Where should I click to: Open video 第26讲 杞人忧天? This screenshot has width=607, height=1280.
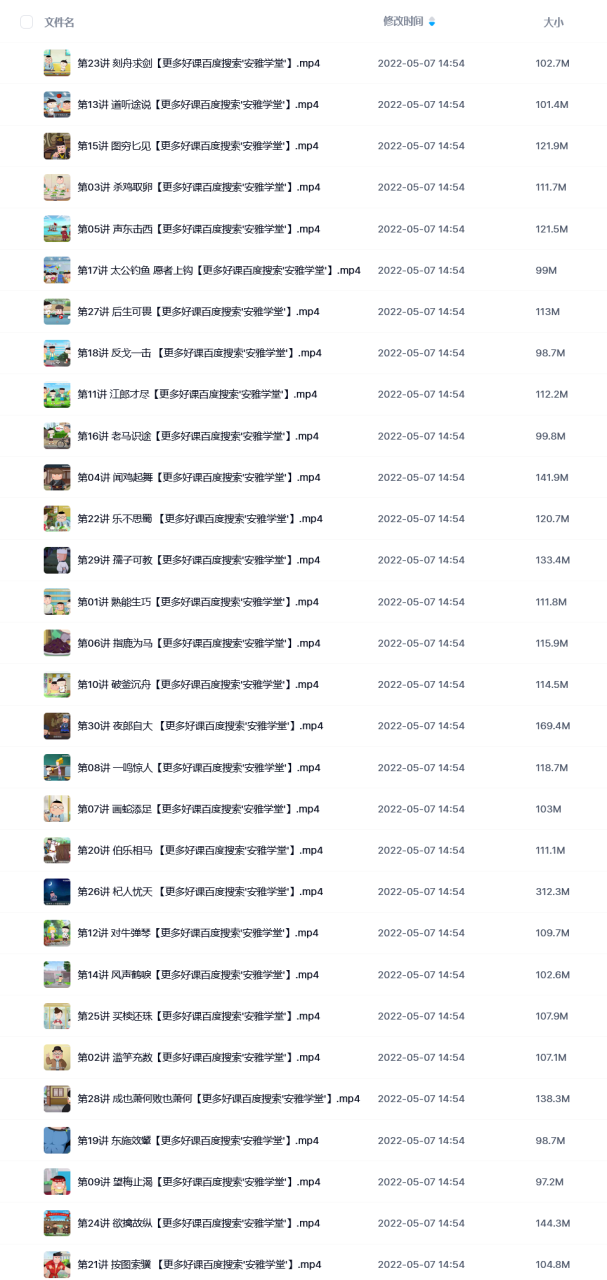(x=200, y=892)
